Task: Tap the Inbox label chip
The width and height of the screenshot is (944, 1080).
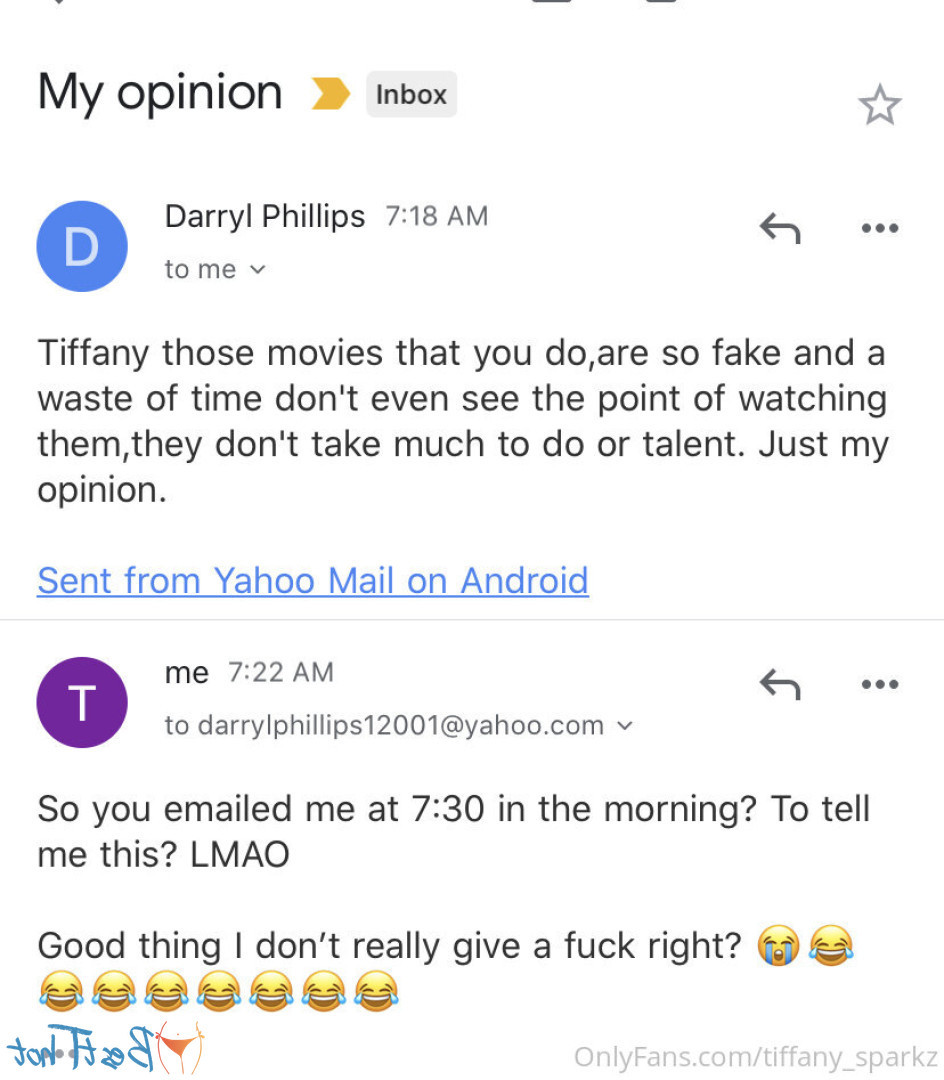Action: (x=411, y=95)
